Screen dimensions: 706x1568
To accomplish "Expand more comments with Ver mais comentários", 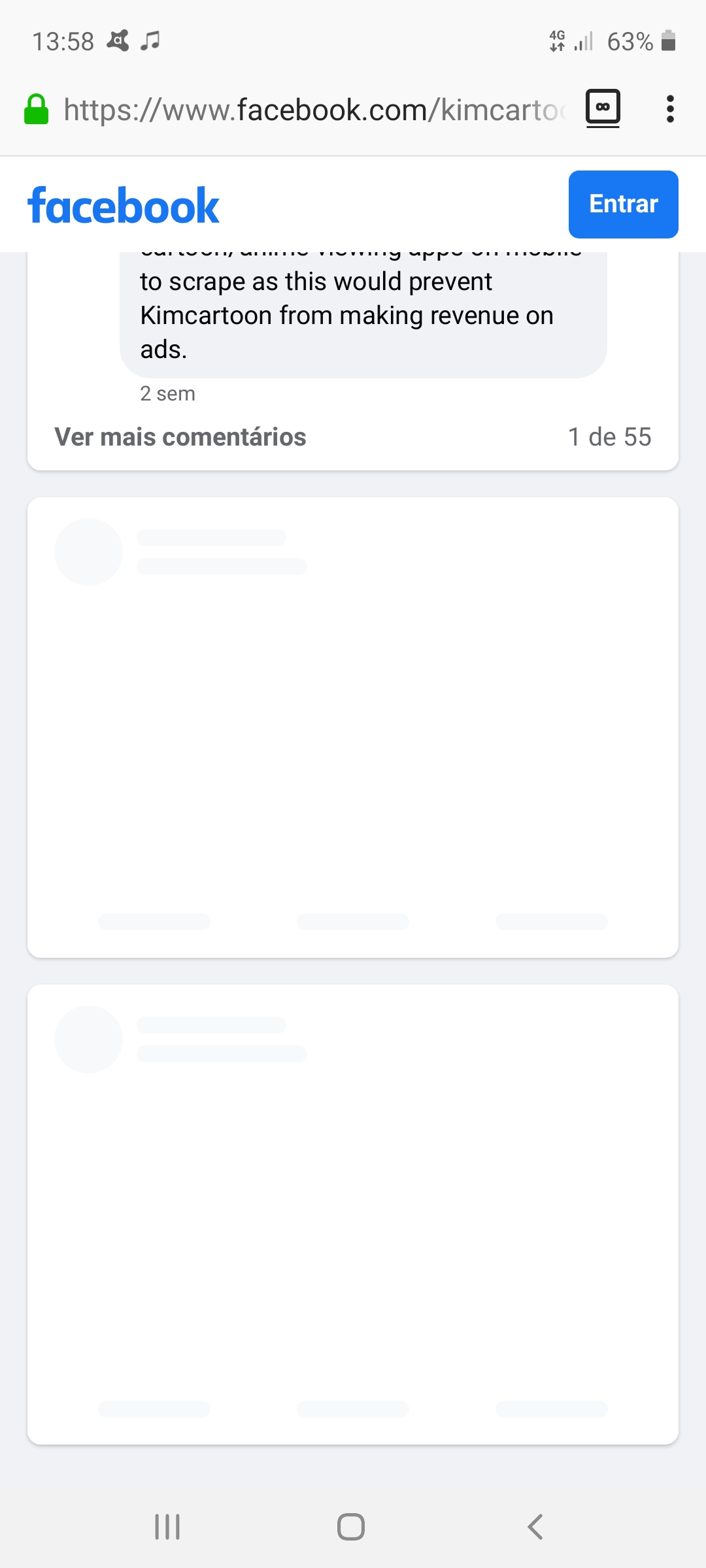I will coord(180,436).
